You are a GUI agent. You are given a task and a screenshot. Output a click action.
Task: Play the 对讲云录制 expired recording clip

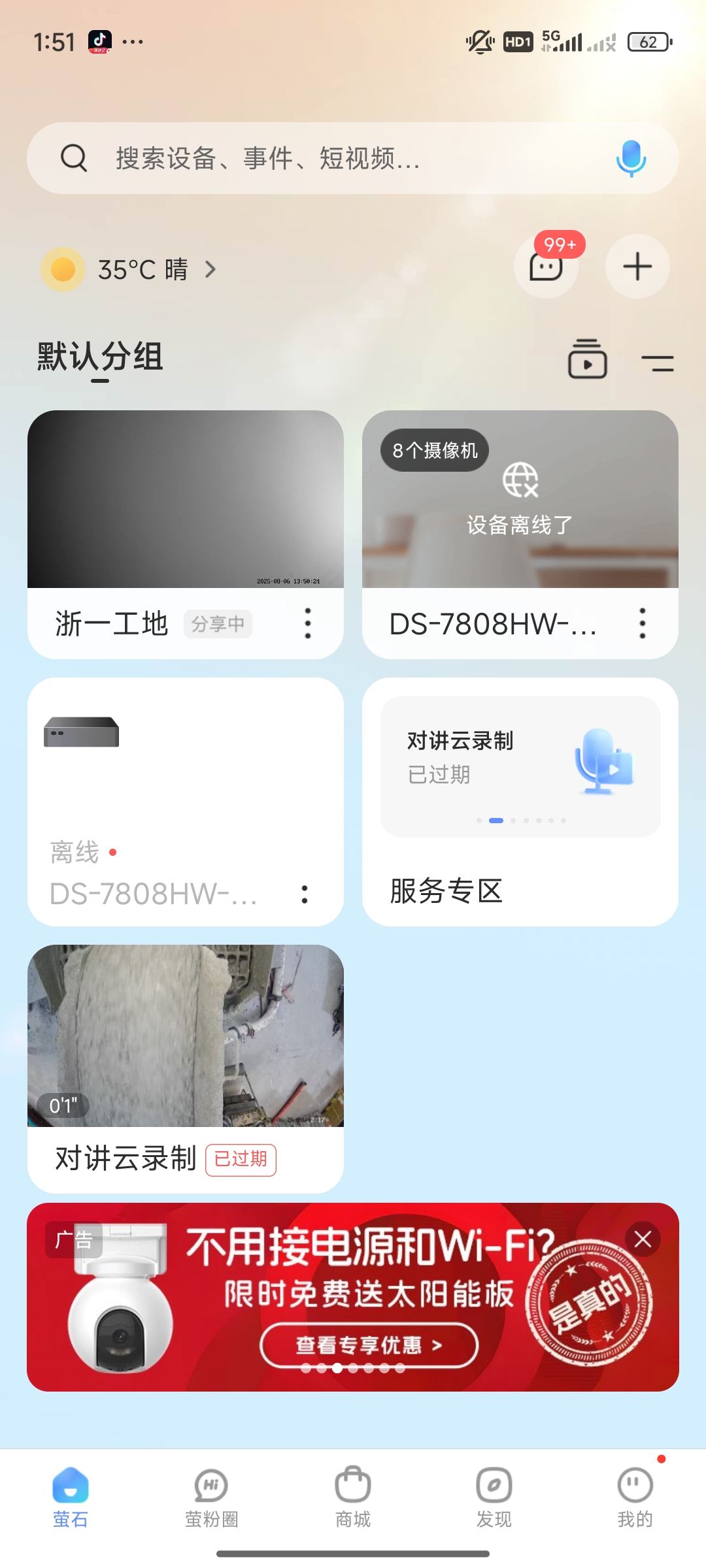click(186, 1036)
